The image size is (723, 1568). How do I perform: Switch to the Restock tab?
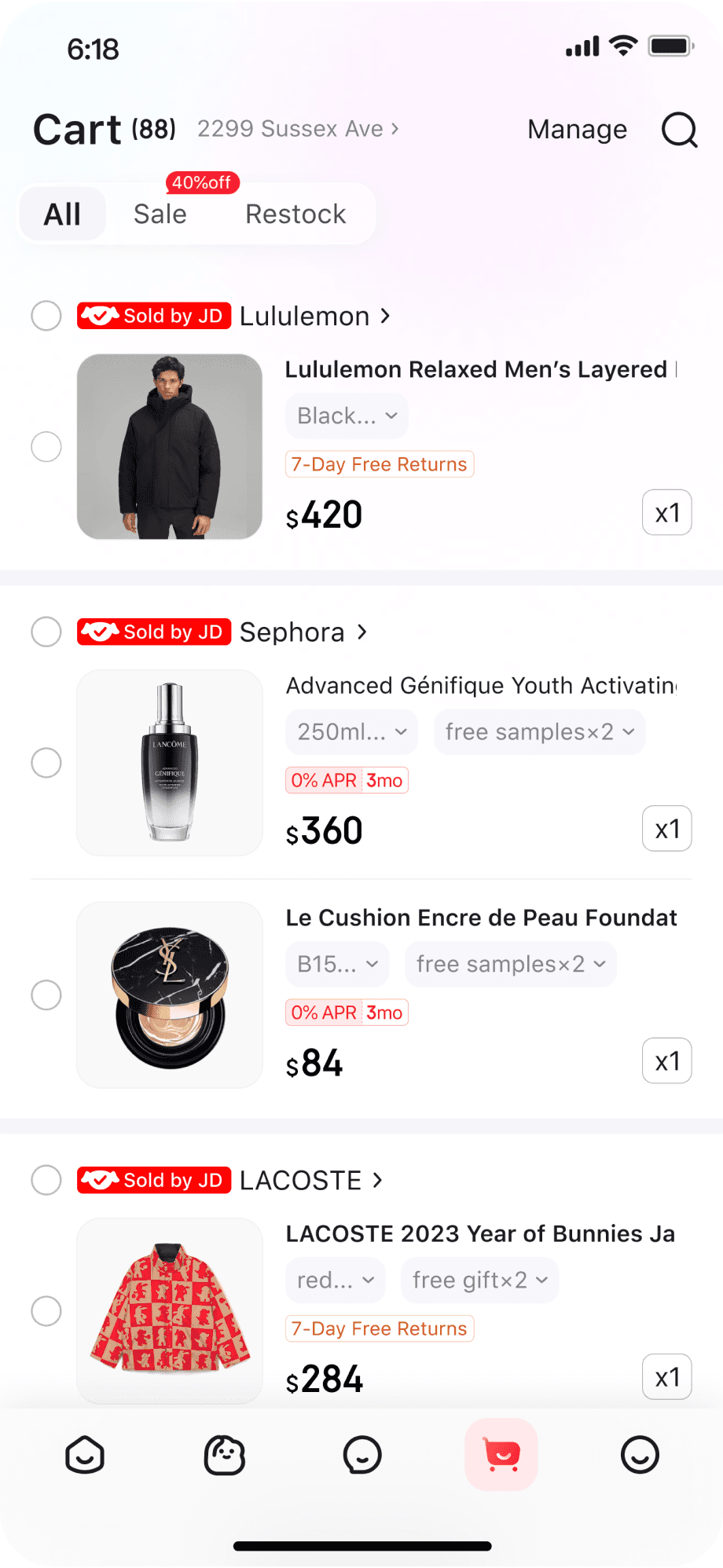[x=295, y=214]
